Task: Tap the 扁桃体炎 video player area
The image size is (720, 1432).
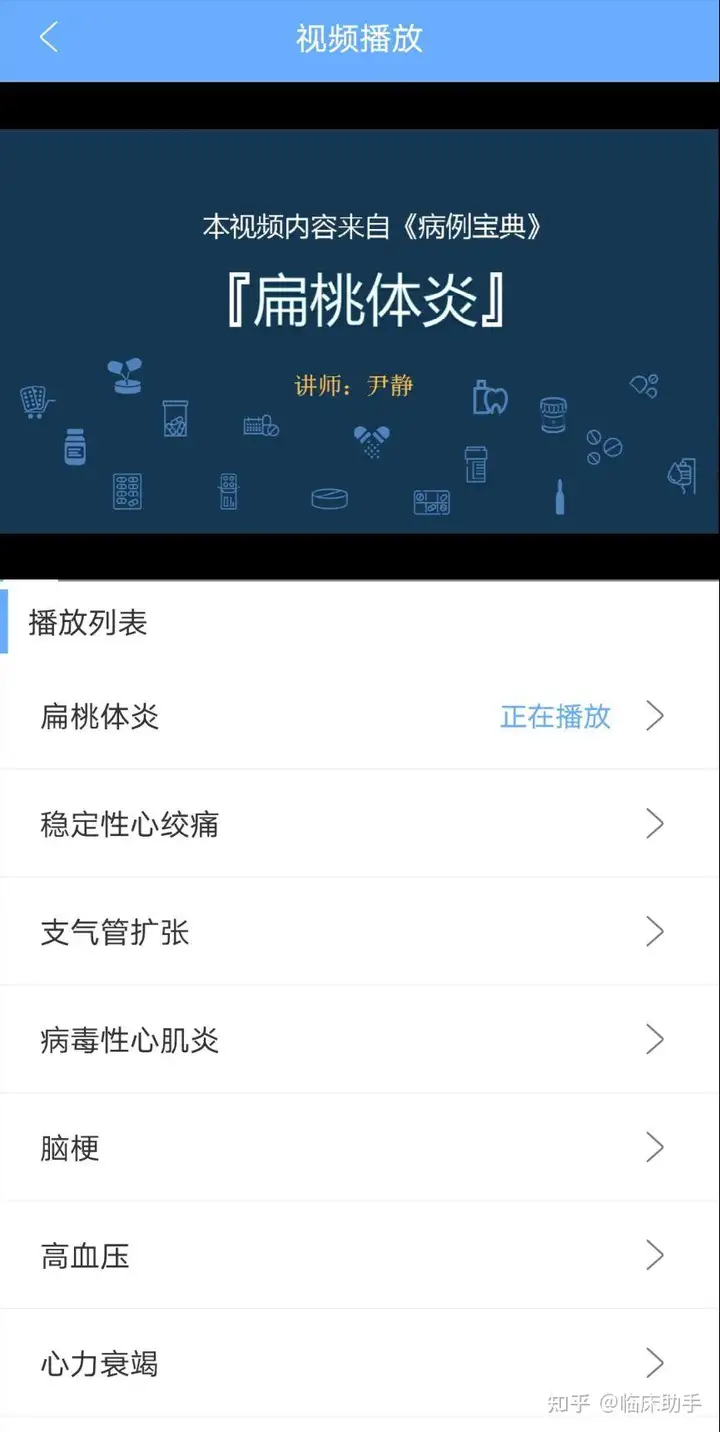Action: coord(360,330)
